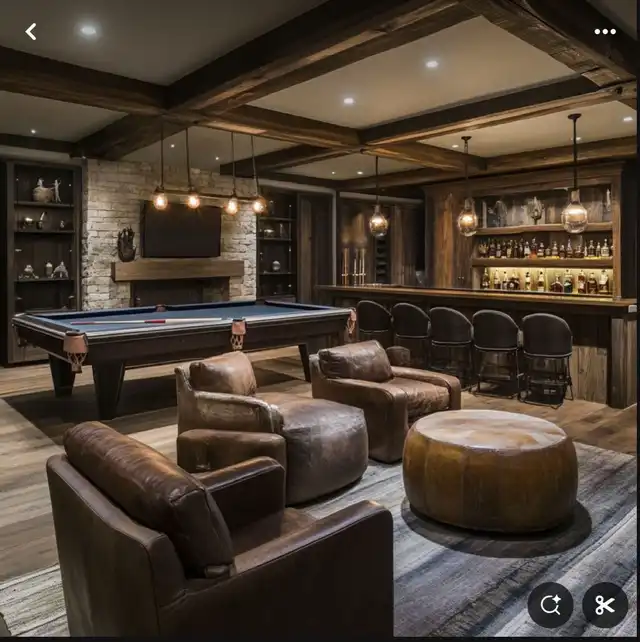Image resolution: width=640 pixels, height=642 pixels.
Task: Go back using the top arrow
Action: pos(31,32)
